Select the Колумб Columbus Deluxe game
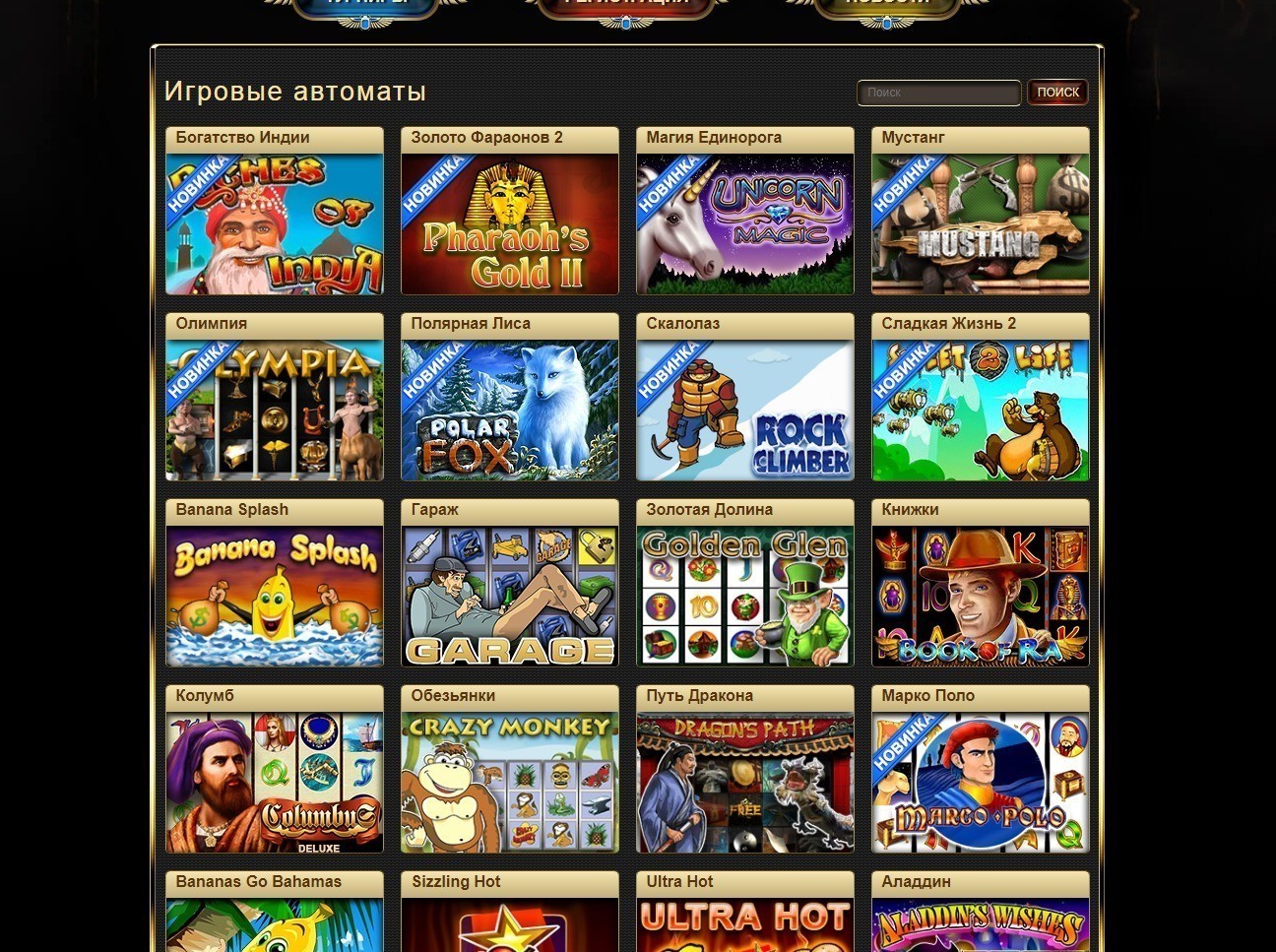This screenshot has width=1276, height=952. click(x=275, y=783)
